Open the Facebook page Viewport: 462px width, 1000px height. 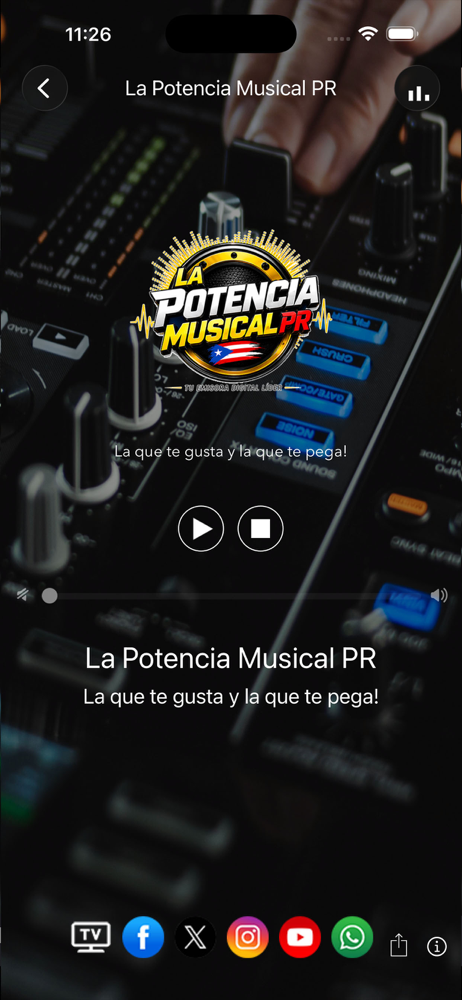click(143, 937)
